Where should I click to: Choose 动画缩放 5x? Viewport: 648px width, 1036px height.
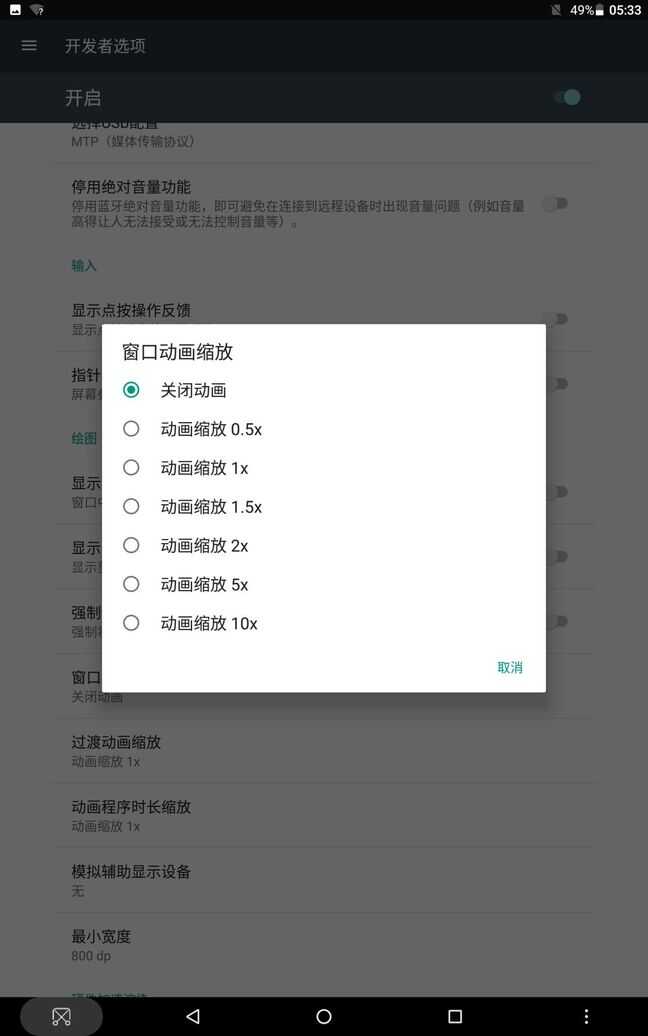(204, 584)
